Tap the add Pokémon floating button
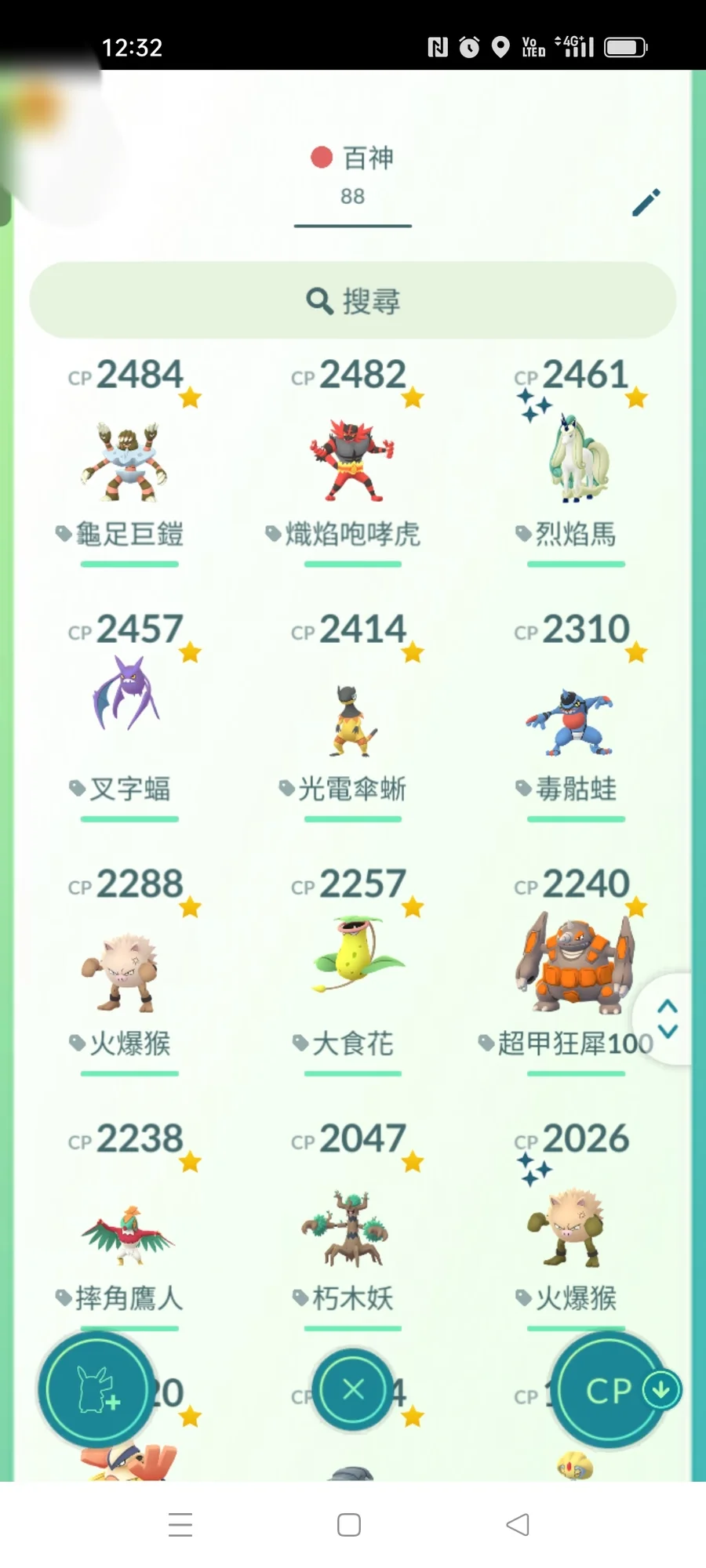706x1568 pixels. tap(97, 1389)
